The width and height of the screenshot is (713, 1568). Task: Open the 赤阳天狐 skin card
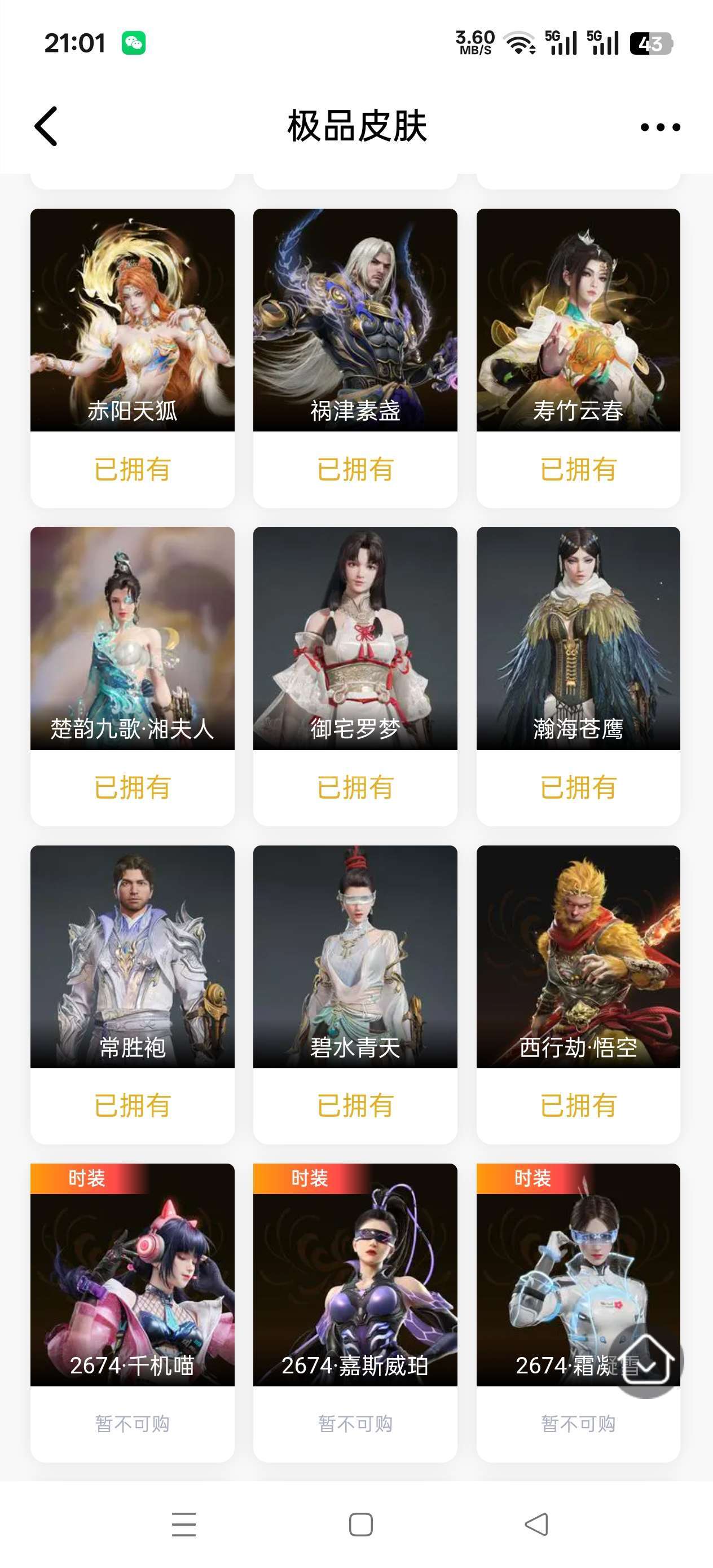click(x=132, y=358)
